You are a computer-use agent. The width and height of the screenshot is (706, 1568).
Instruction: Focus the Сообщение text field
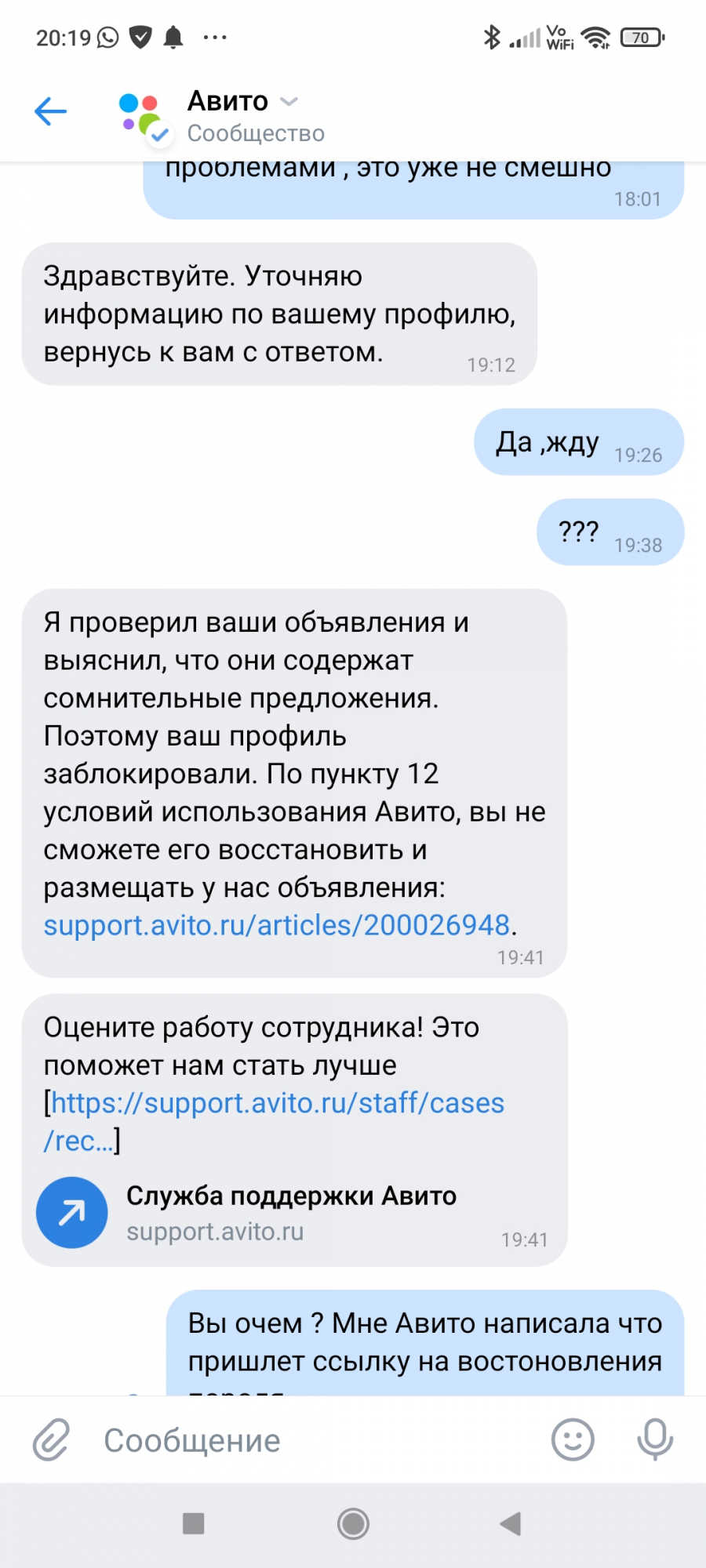314,1440
